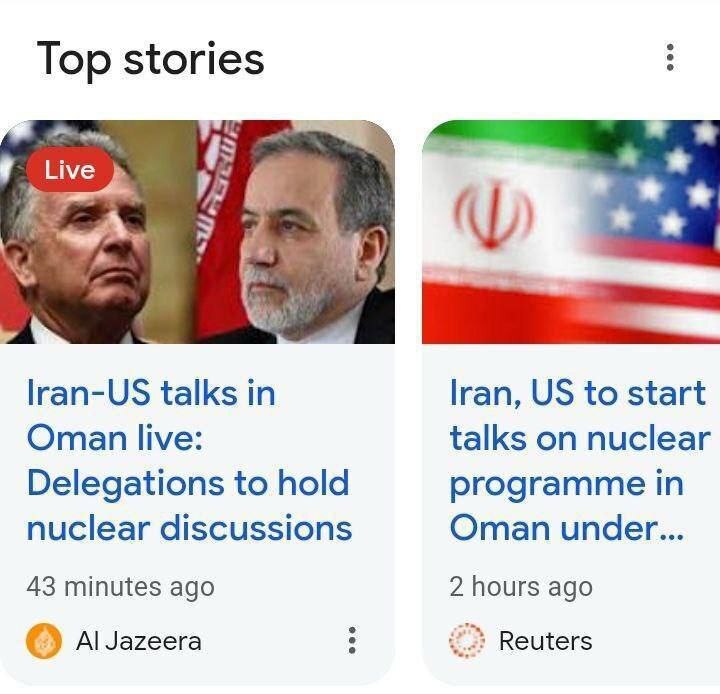
Task: Open more options for the Al Jazeera story
Action: tap(351, 640)
